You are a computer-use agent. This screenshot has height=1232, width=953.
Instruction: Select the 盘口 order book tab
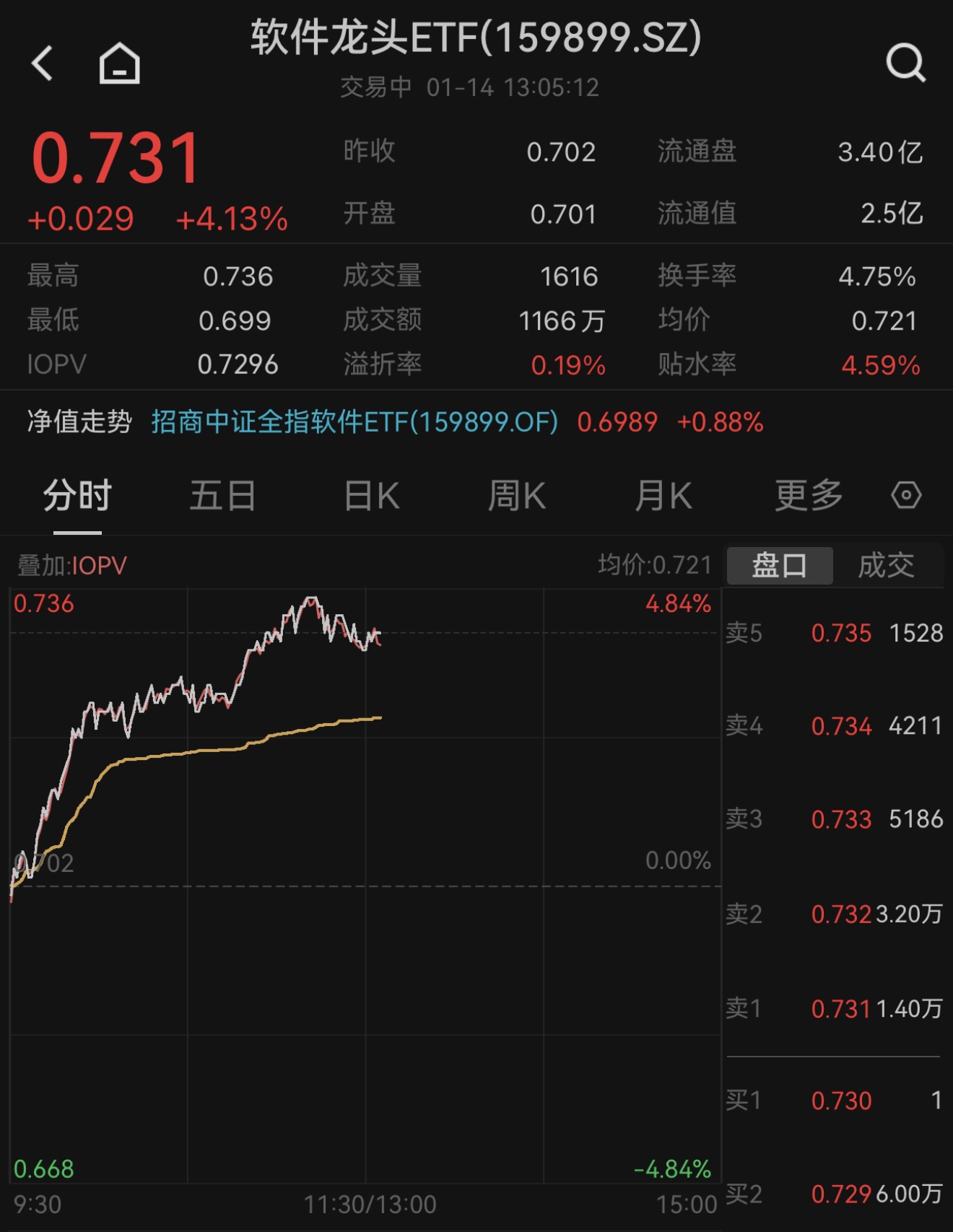pyautogui.click(x=780, y=566)
